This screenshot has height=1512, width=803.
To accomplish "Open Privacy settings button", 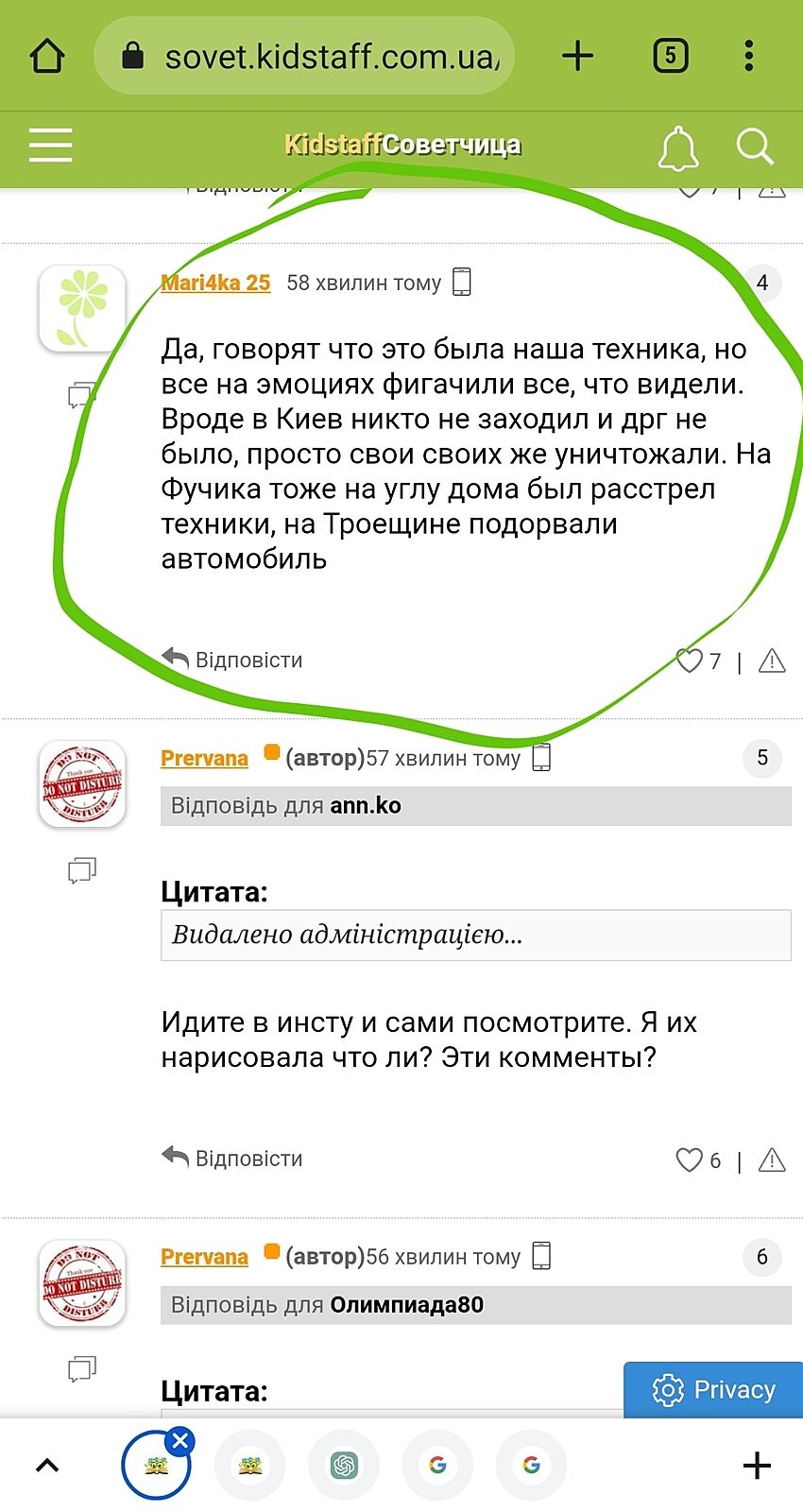I will (713, 1389).
